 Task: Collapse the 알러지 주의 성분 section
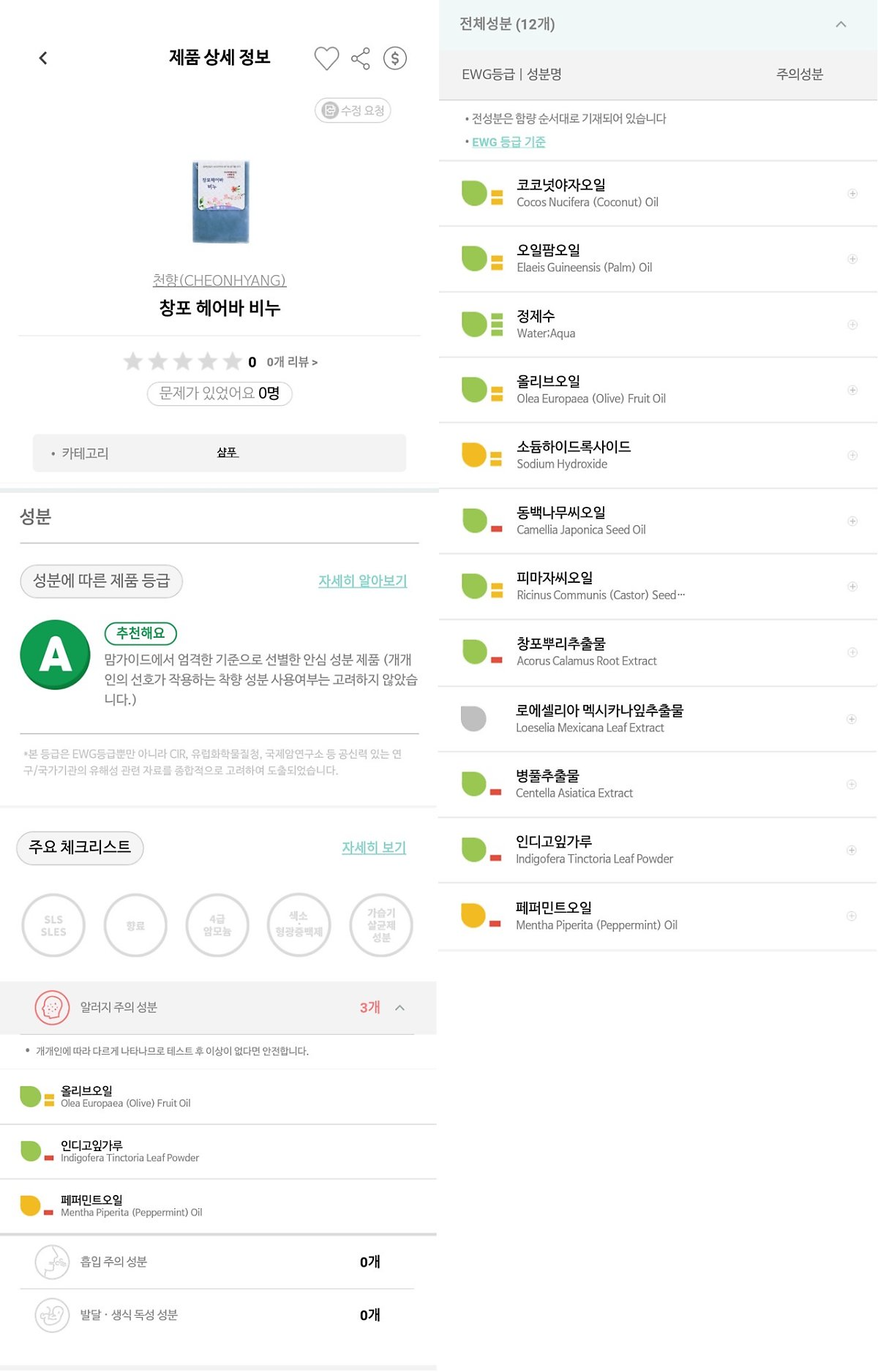[399, 1008]
